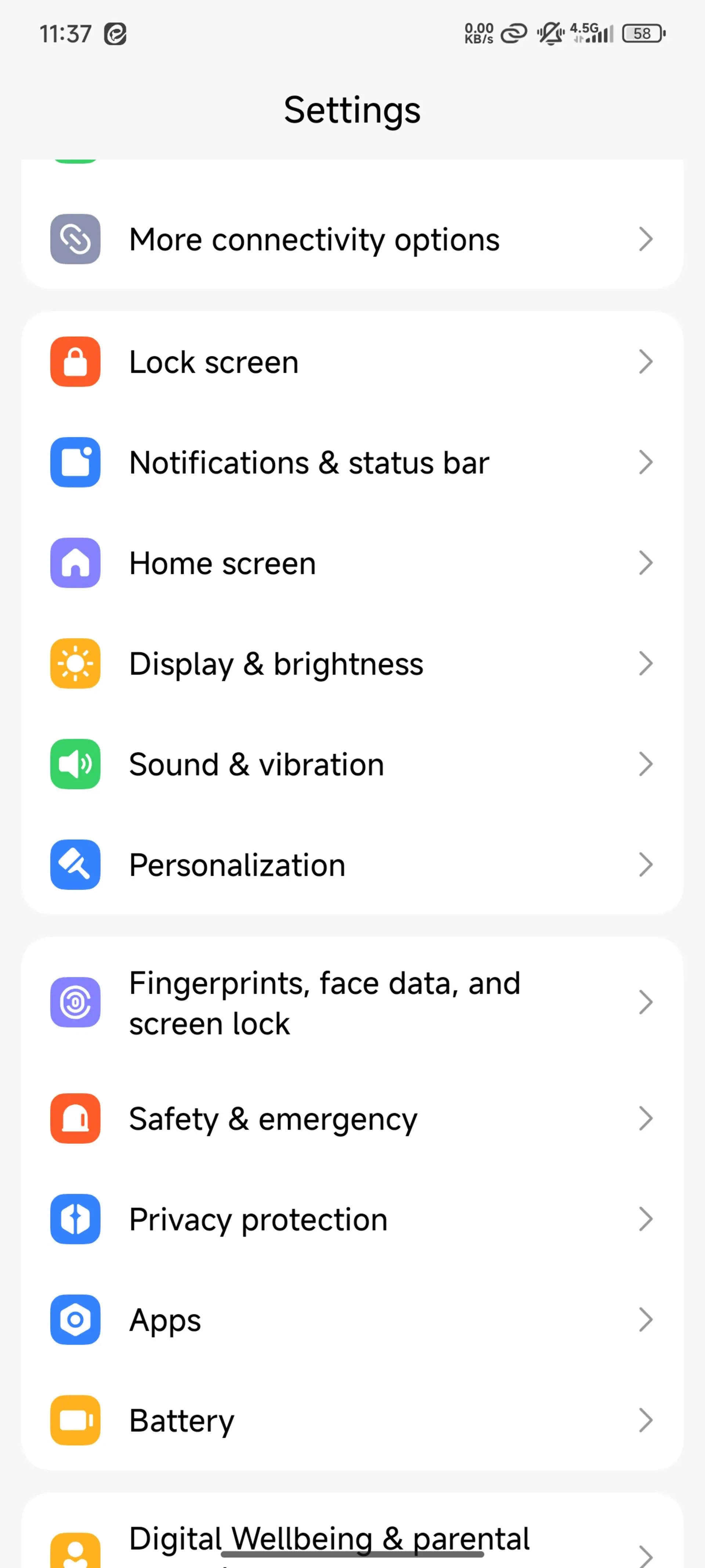Open Fingerprints, face data, and screen lock
The image size is (705, 1568).
[352, 1003]
